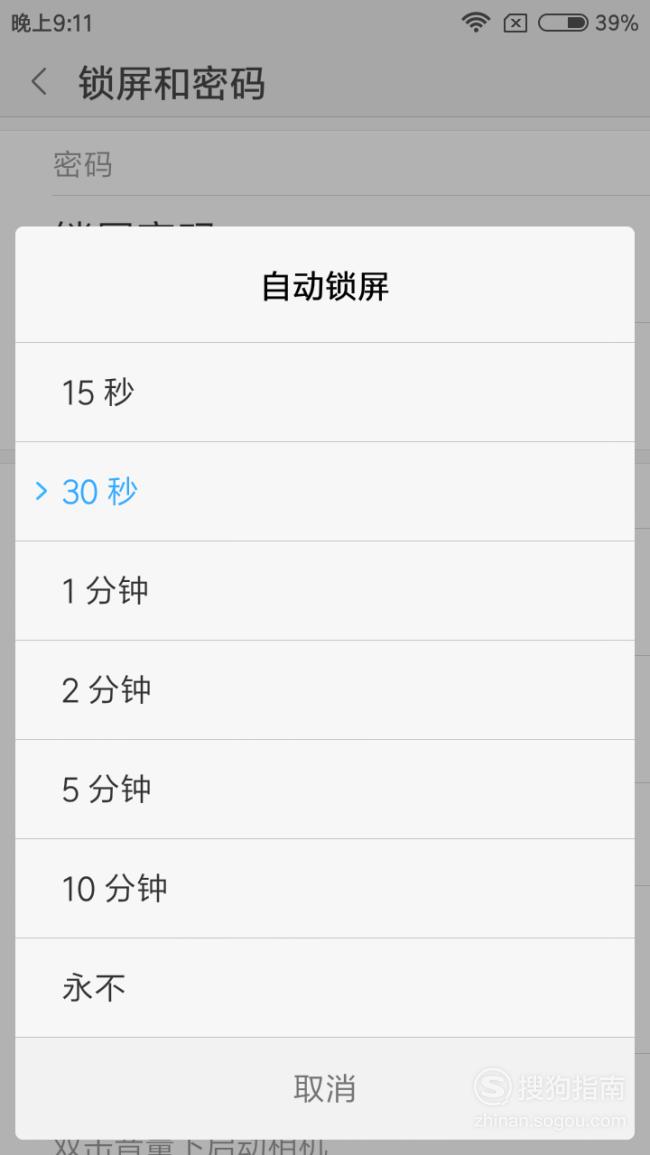650x1155 pixels.
Task: Set auto-lock to 1 分钟
Action: [324, 591]
